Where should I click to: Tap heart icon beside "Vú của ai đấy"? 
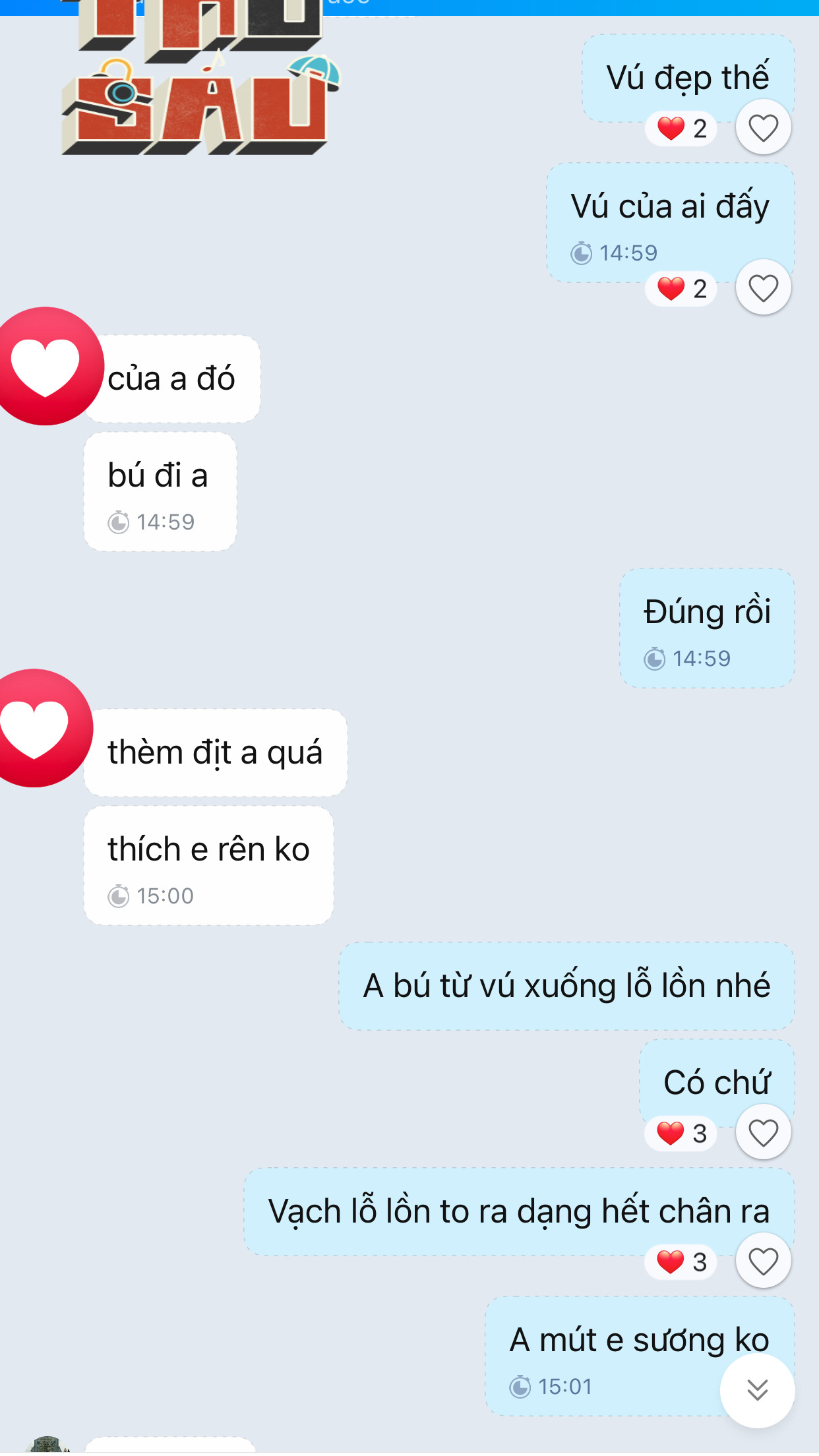coord(763,288)
